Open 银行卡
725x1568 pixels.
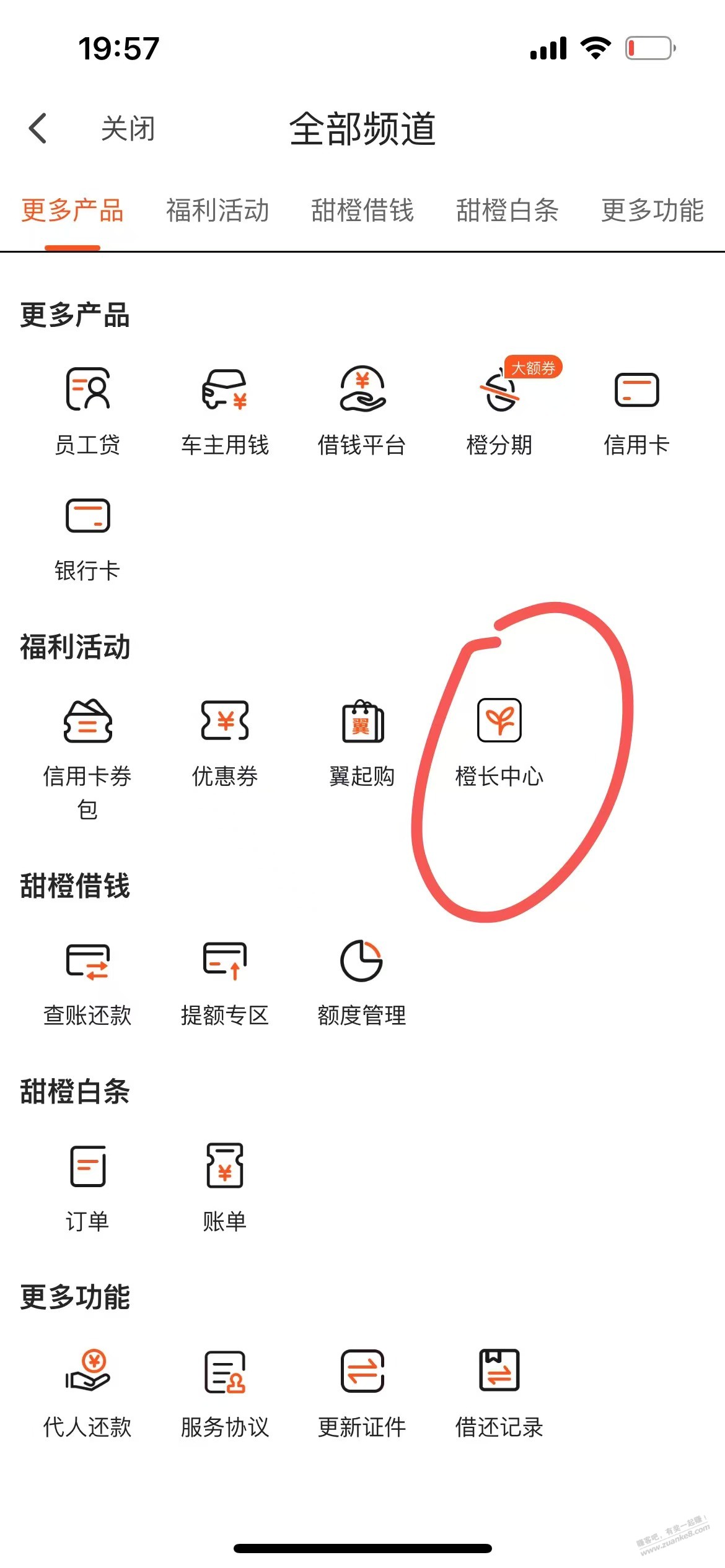click(87, 536)
